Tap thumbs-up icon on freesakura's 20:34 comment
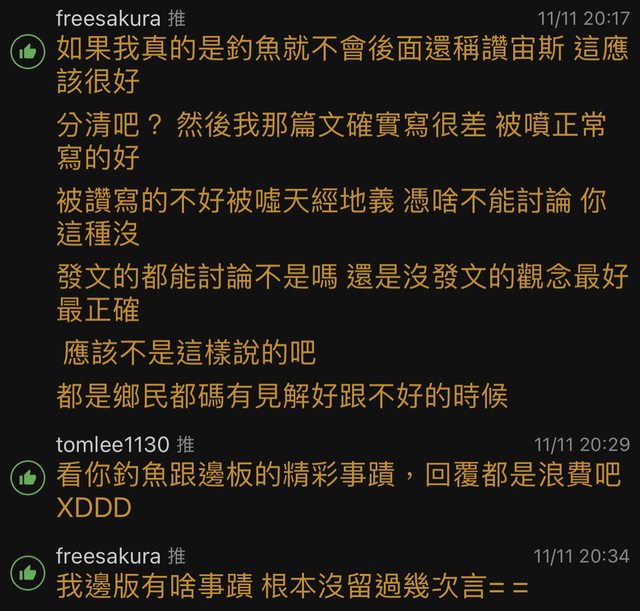This screenshot has width=640, height=611. (27, 573)
